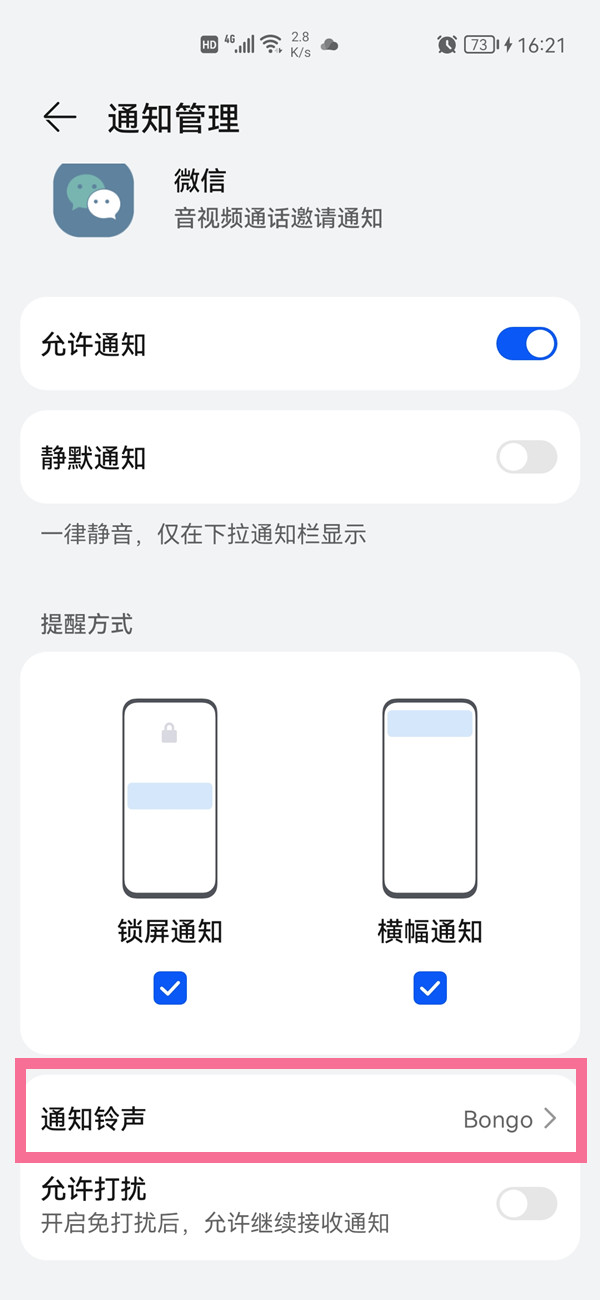Open the 通知铃声 ringtone setting
The image size is (600, 1300).
pos(300,1119)
